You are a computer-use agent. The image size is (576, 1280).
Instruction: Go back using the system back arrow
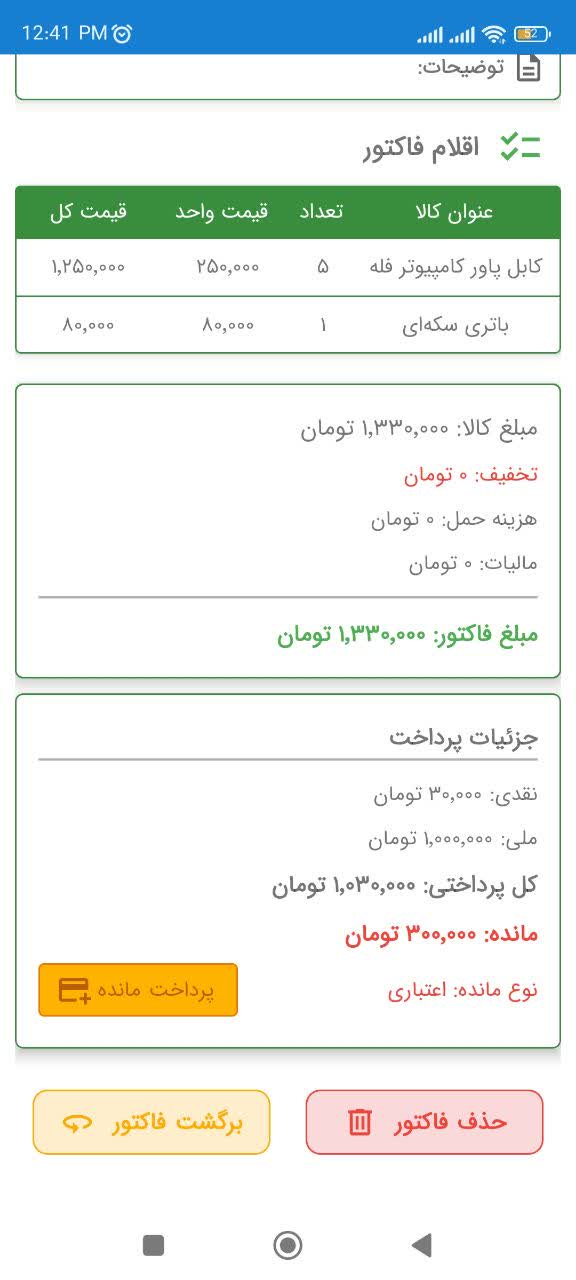(421, 1245)
